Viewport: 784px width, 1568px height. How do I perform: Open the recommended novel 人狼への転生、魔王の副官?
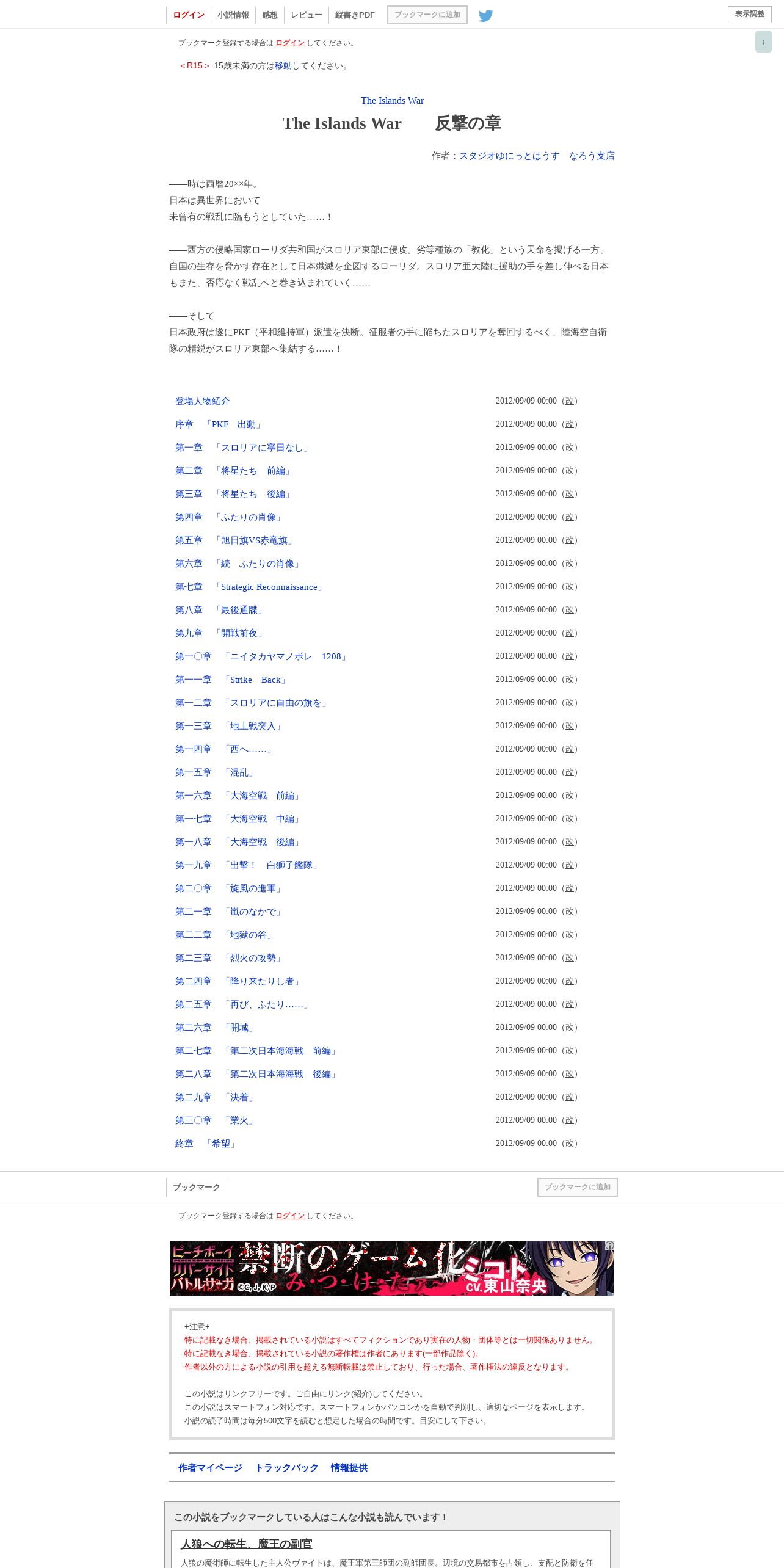click(x=246, y=1544)
